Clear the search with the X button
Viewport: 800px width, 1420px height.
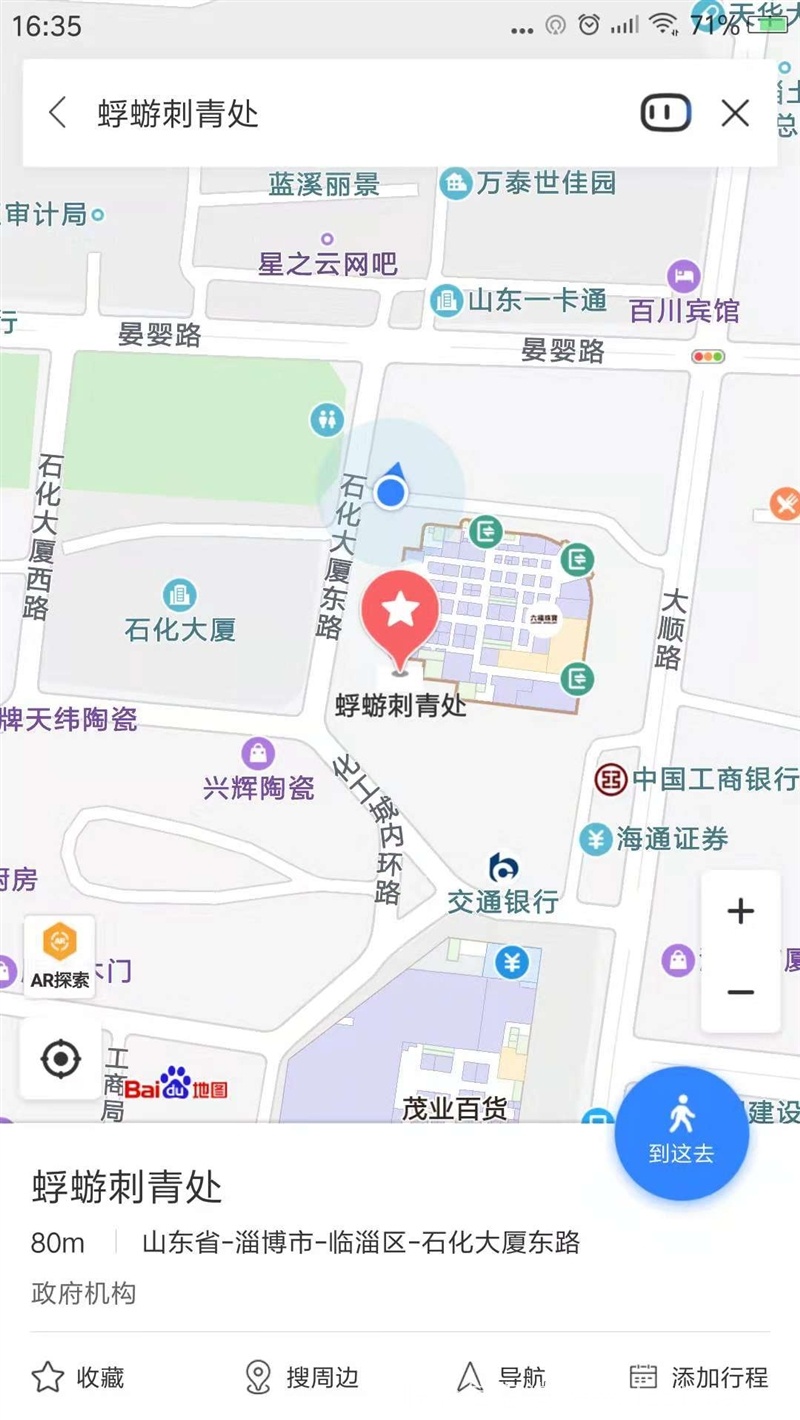[x=735, y=113]
